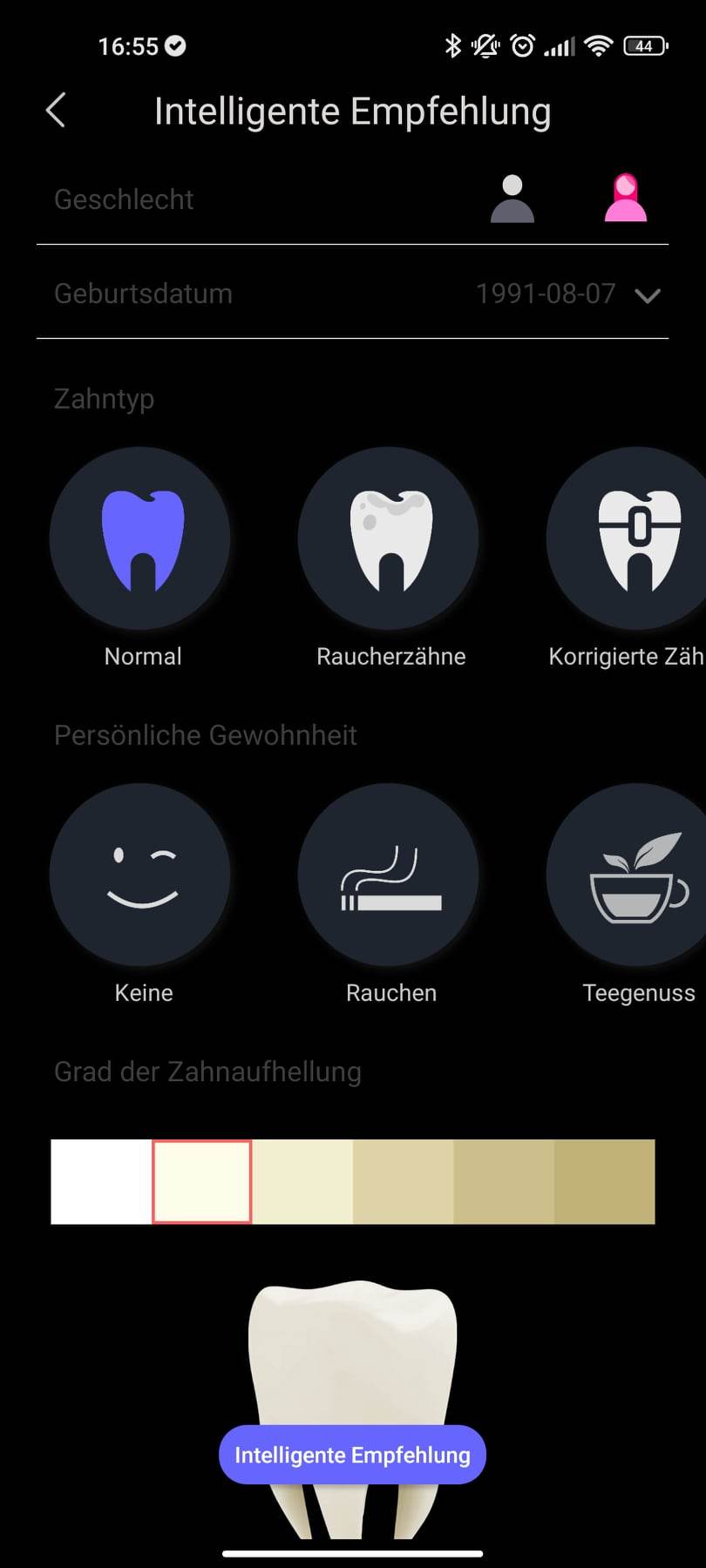Image resolution: width=706 pixels, height=1568 pixels.
Task: Choose the Raucherzähne tooth type
Action: coord(389,538)
